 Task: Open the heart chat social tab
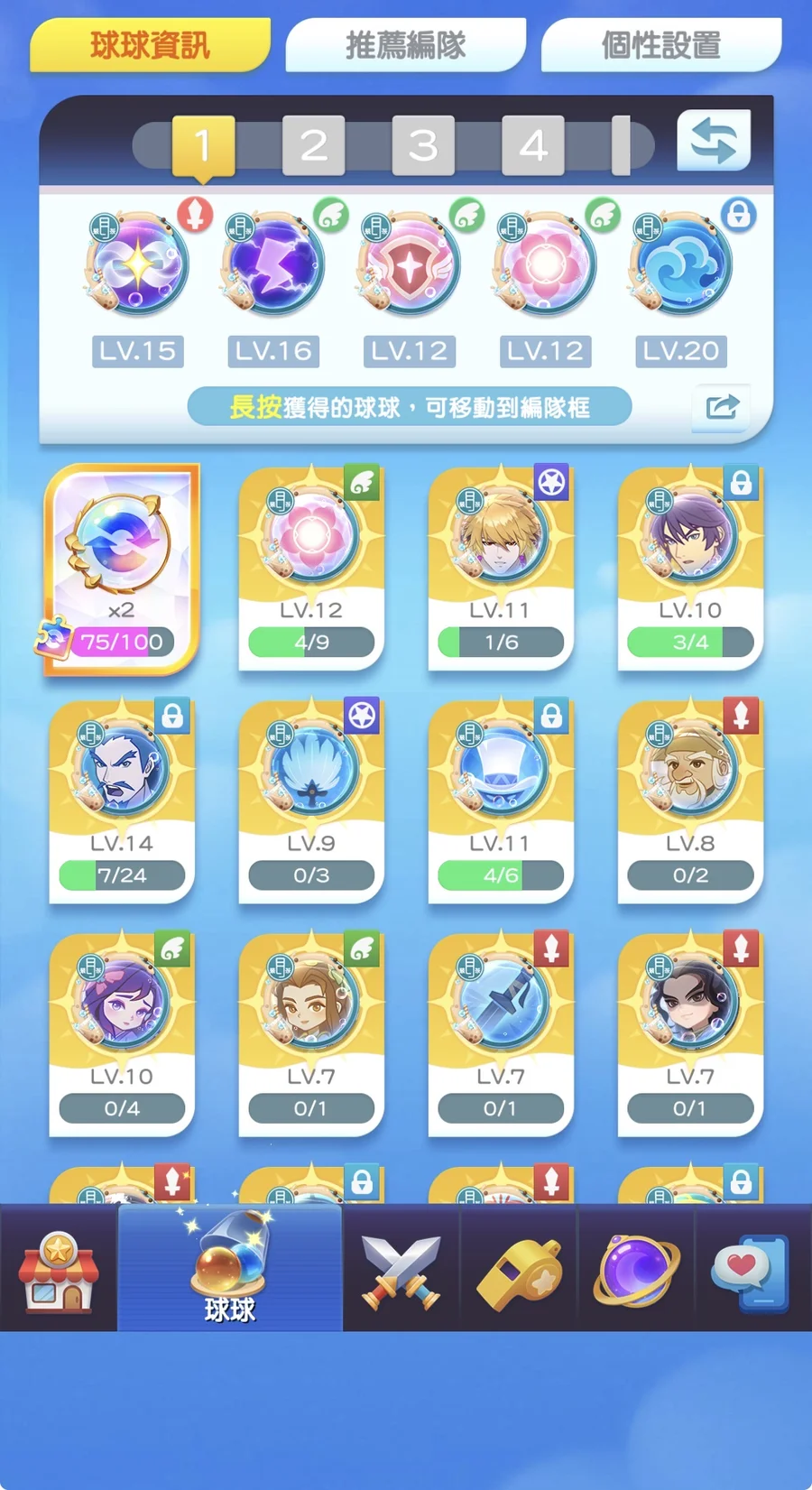tap(752, 1270)
